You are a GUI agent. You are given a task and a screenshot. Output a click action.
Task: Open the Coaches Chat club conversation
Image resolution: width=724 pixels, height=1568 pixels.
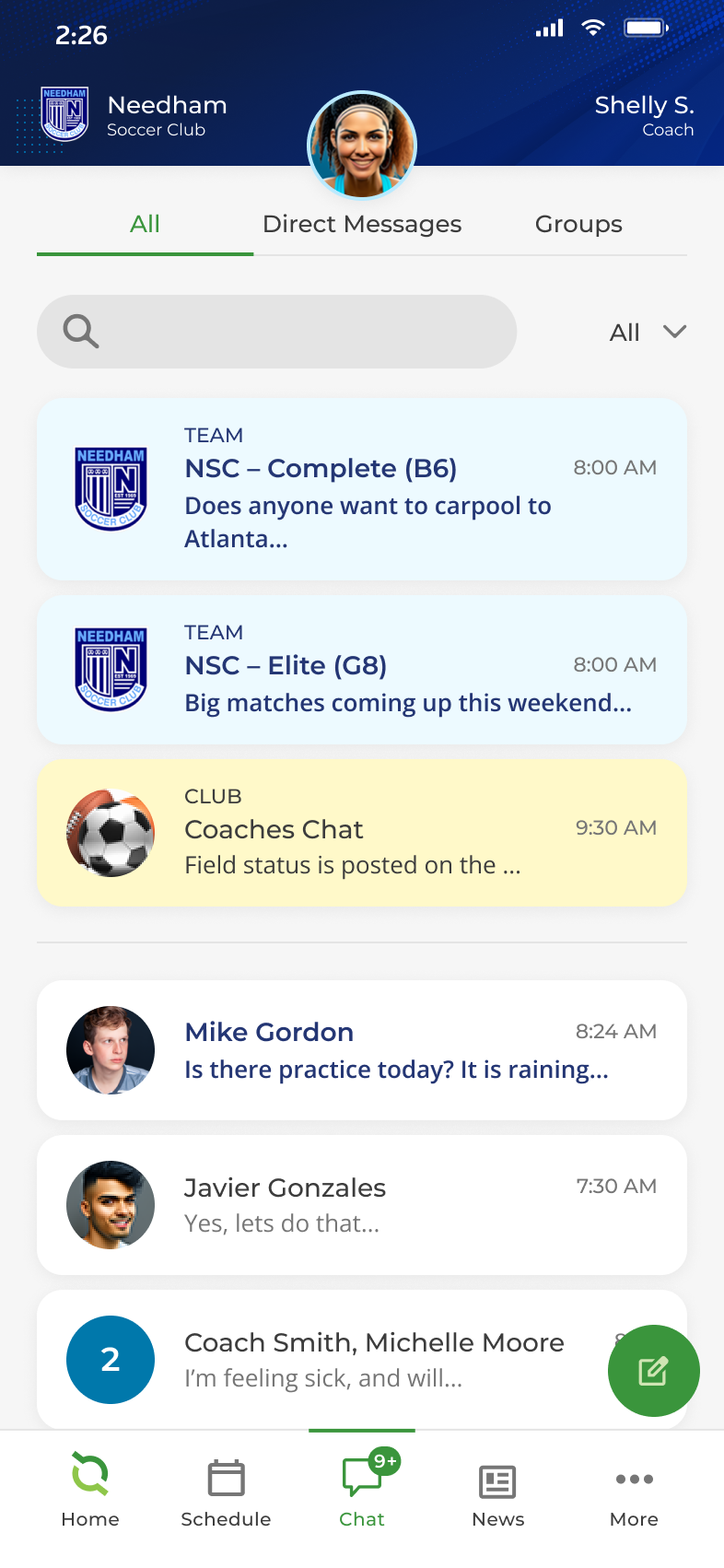[362, 833]
